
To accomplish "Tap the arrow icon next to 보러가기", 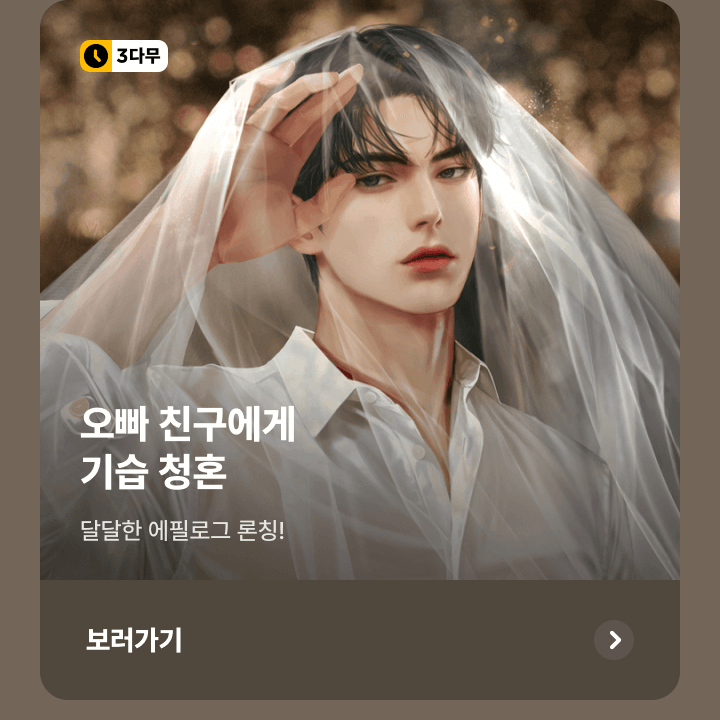I will point(613,640).
